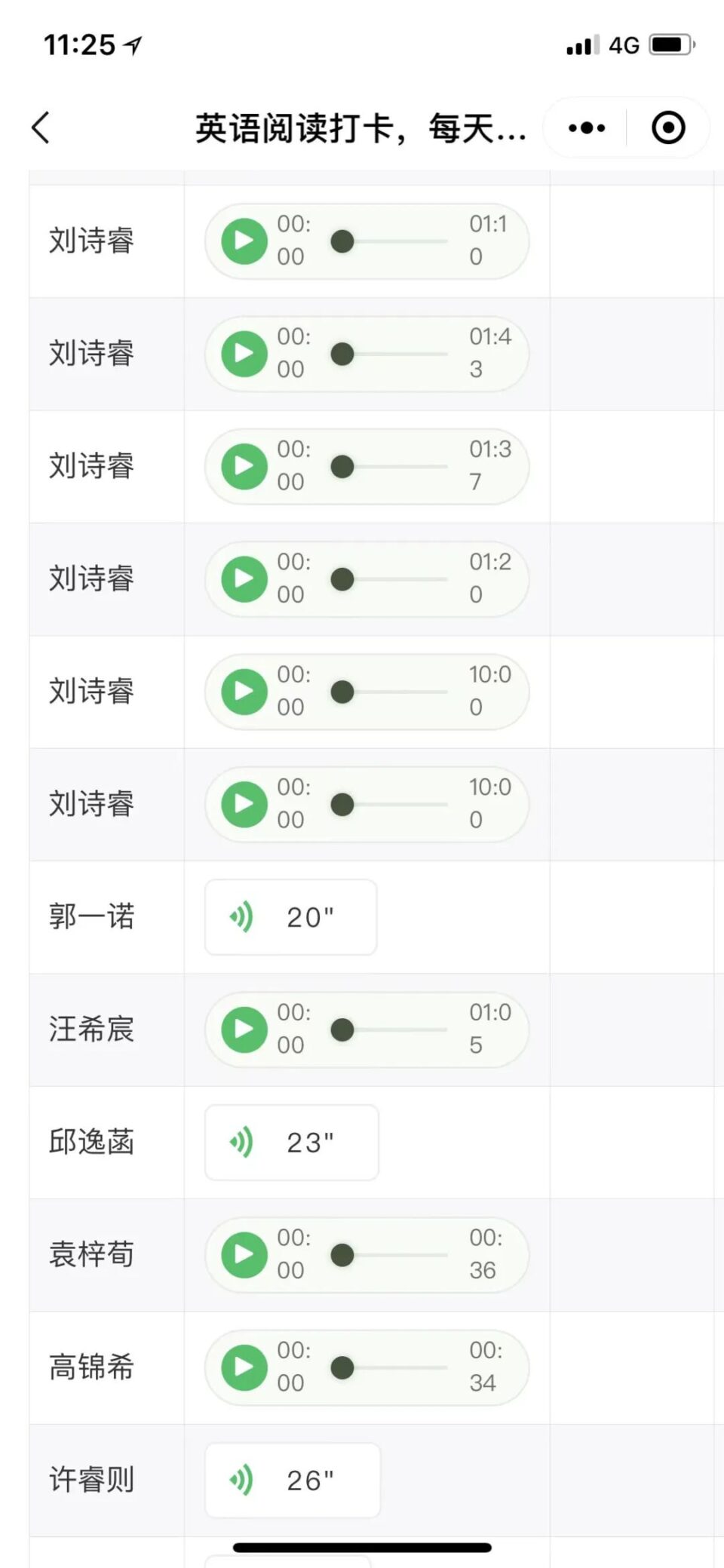Screen dimensions: 724x1568
Task: Open the mini program more-options menu
Action: 587,128
